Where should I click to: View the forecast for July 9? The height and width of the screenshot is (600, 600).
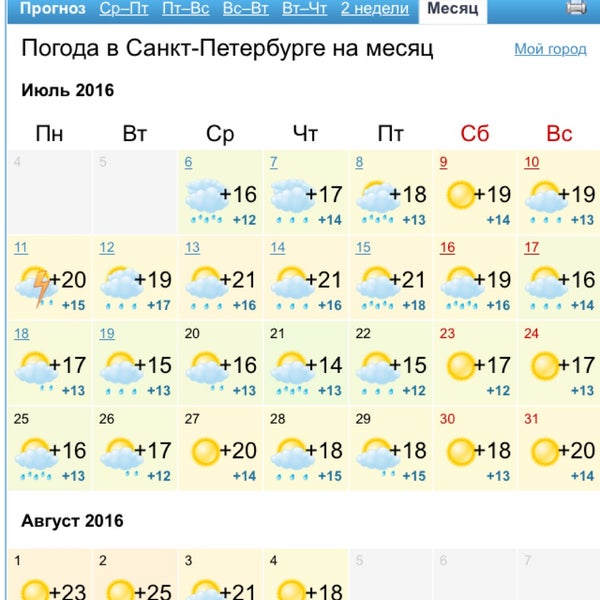[444, 162]
